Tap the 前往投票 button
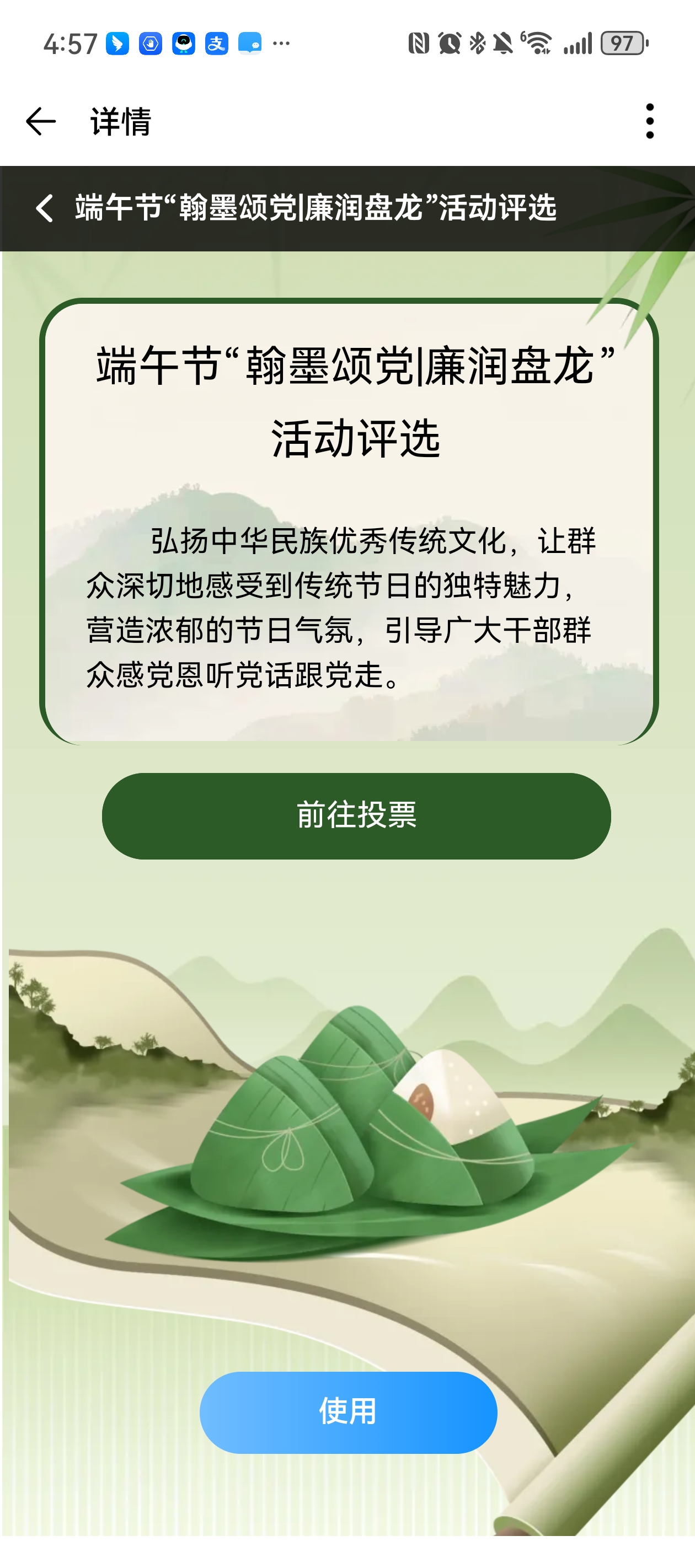Screen dimensions: 695x1568 click(x=356, y=815)
